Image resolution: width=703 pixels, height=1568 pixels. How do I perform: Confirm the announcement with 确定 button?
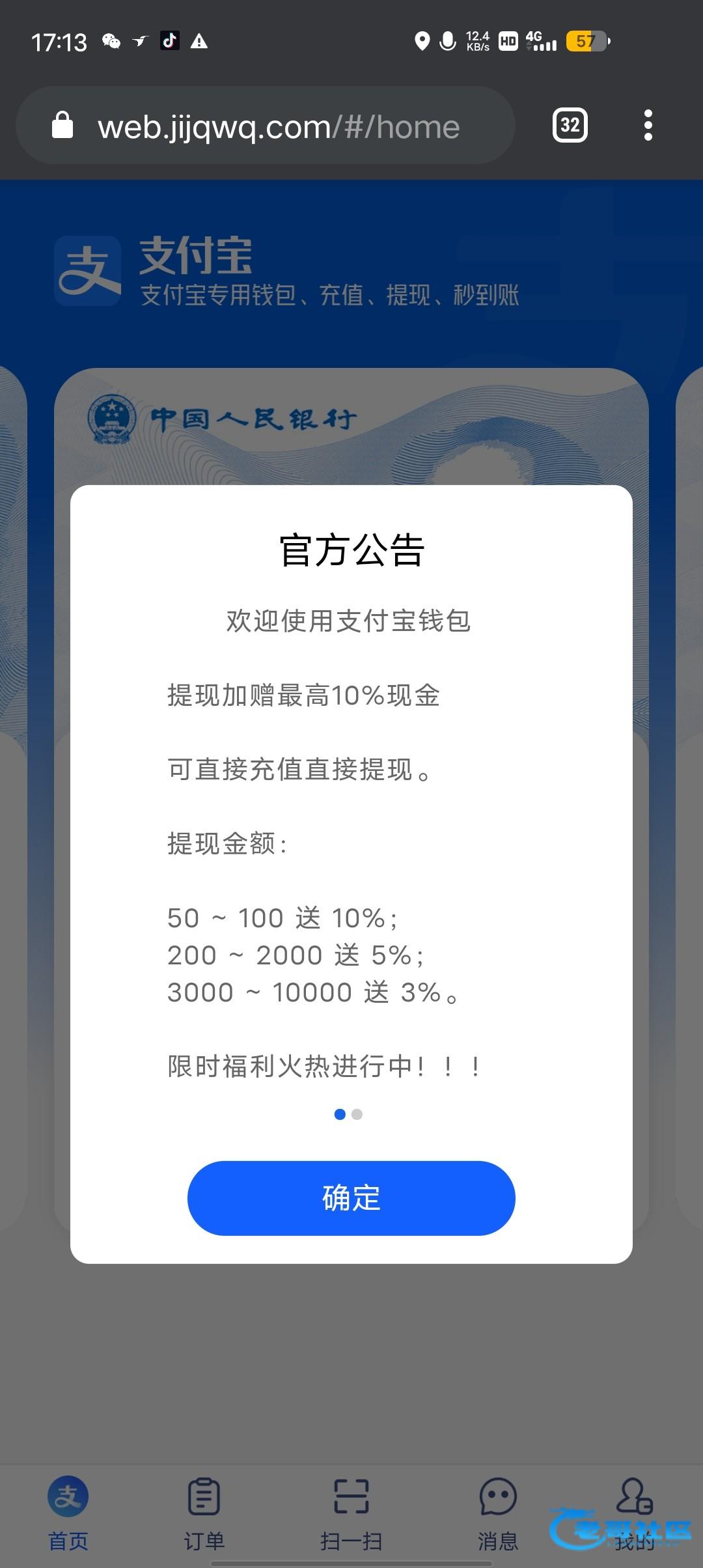pos(351,1198)
